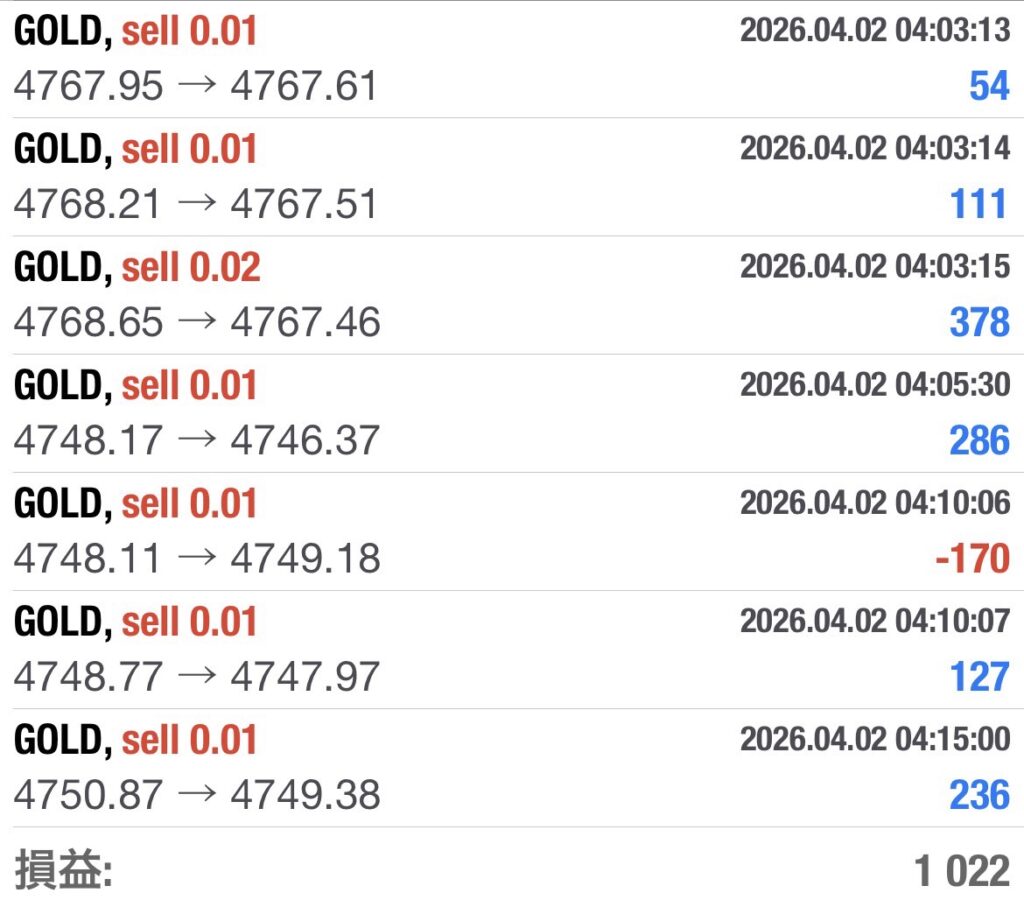View the GOLD trade closed at 04:15:00

point(512,767)
